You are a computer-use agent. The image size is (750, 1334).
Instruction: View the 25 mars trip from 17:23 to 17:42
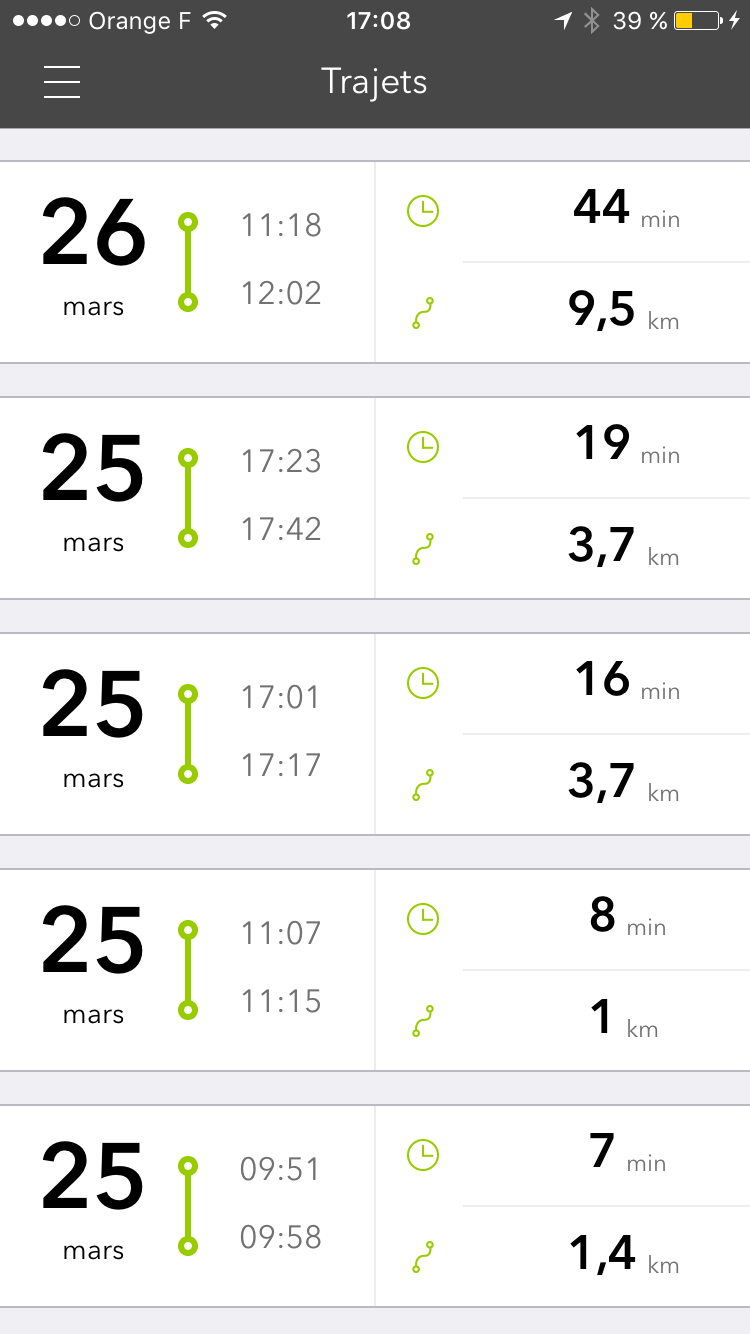click(375, 498)
